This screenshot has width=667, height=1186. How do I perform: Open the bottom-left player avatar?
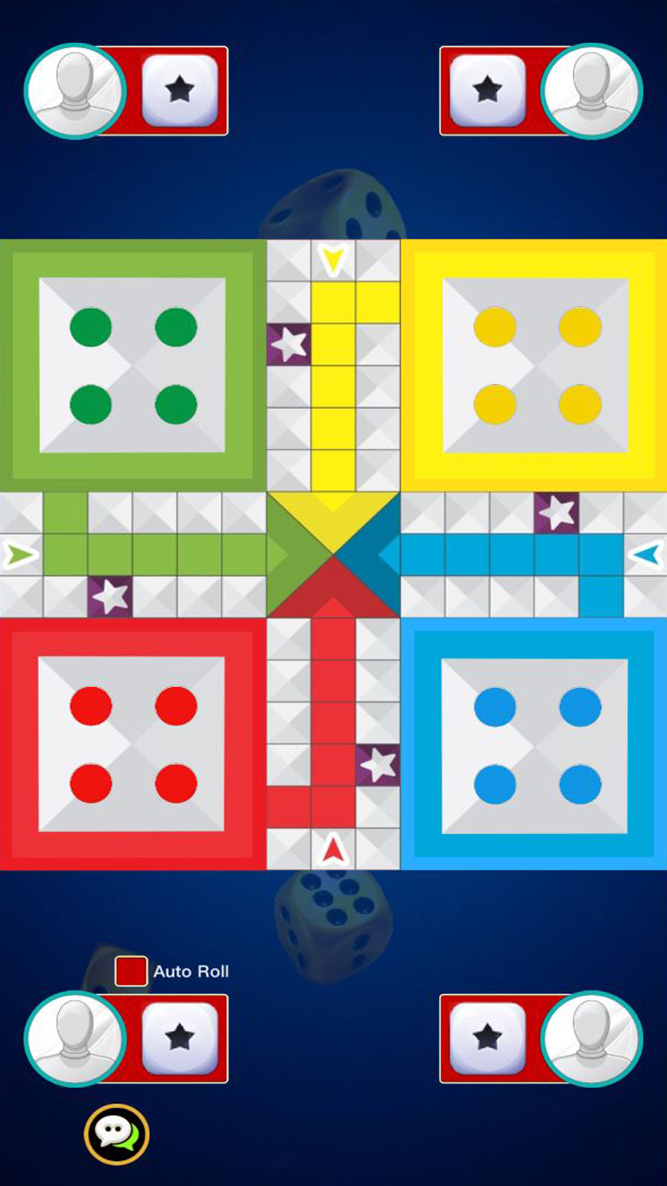[75, 1038]
